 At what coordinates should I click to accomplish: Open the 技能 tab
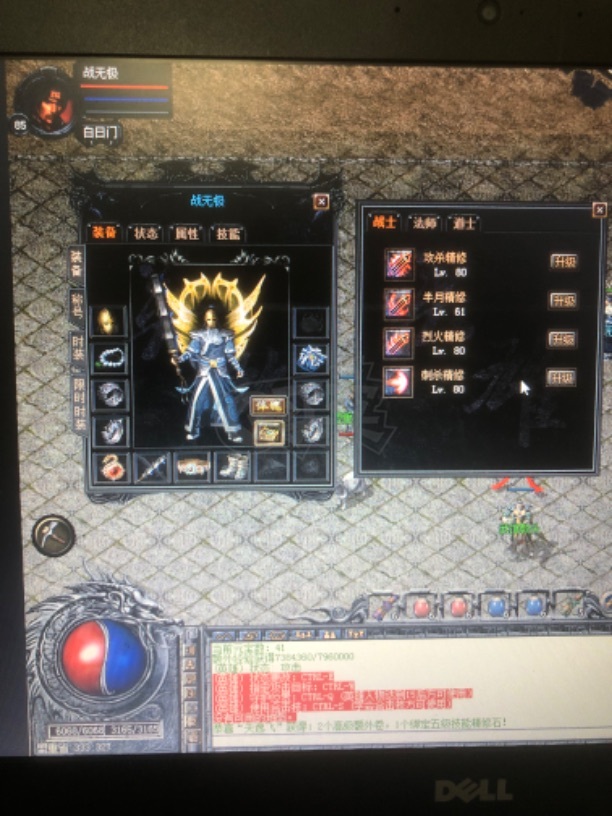pyautogui.click(x=227, y=233)
